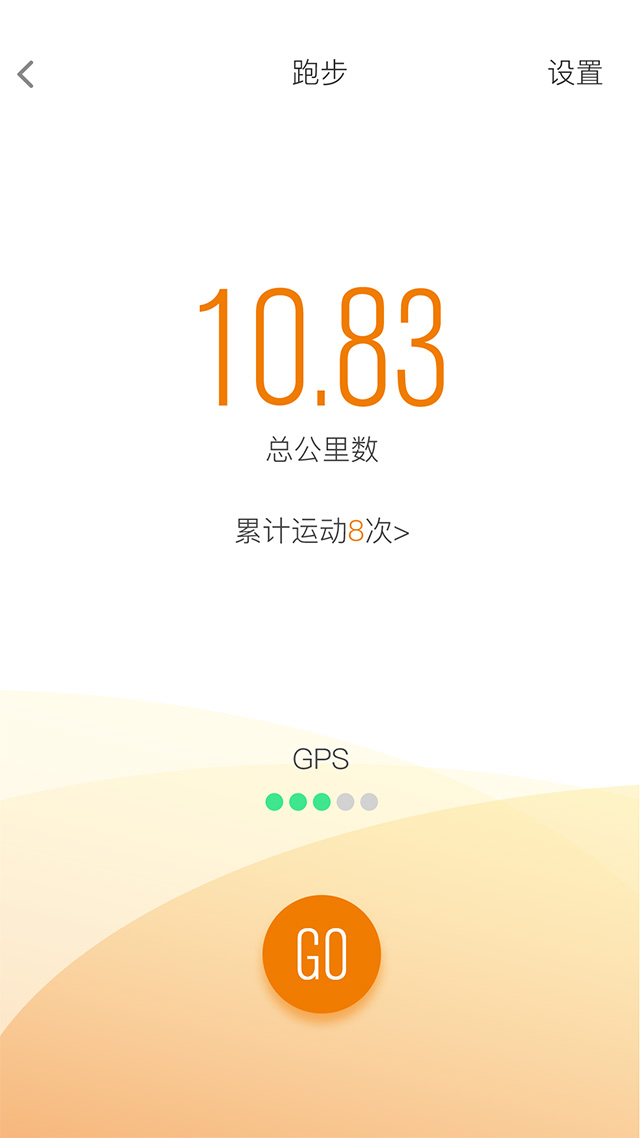Go back using the top-left arrow

coord(26,74)
